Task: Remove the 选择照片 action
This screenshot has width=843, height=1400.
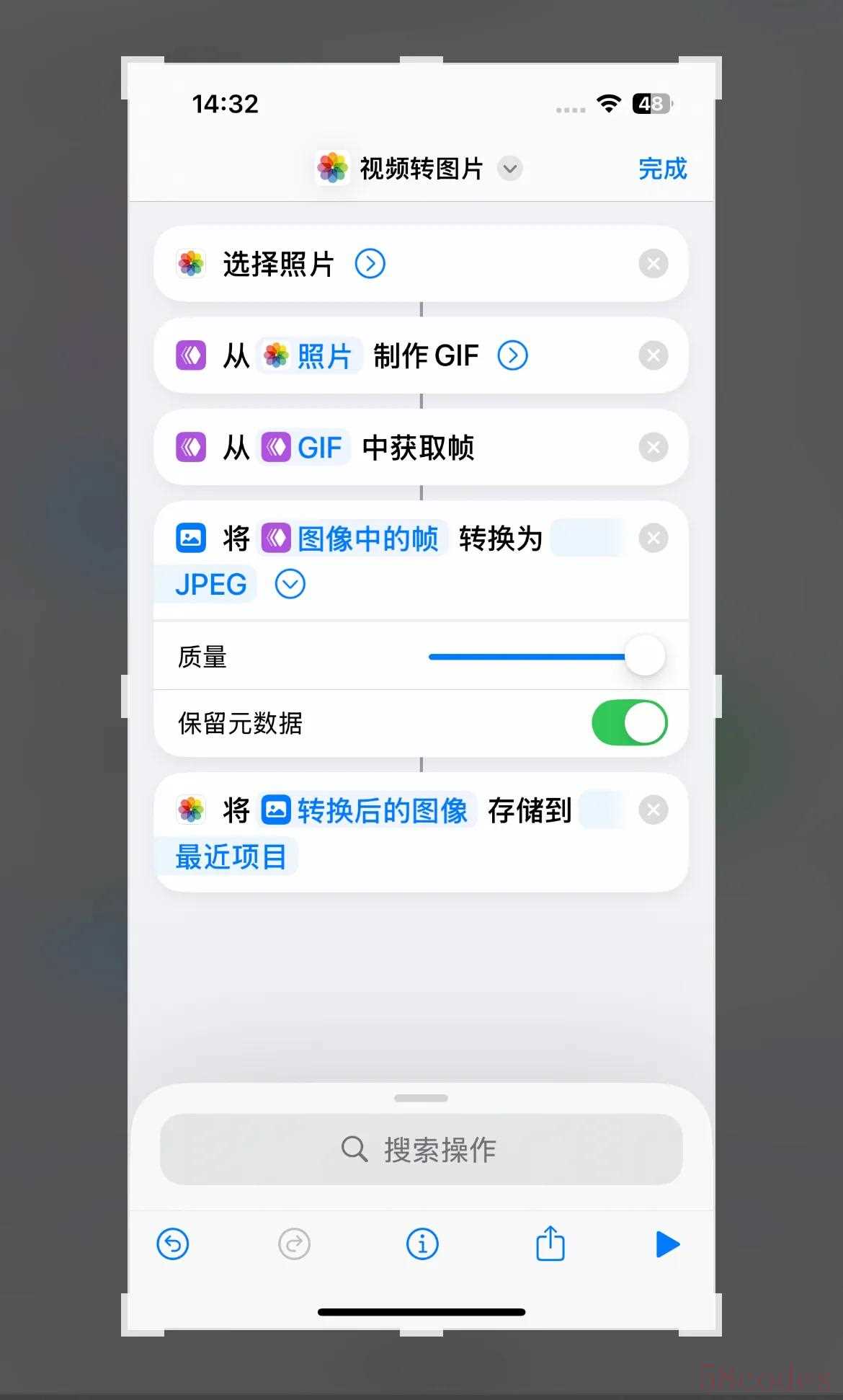Action: [653, 264]
